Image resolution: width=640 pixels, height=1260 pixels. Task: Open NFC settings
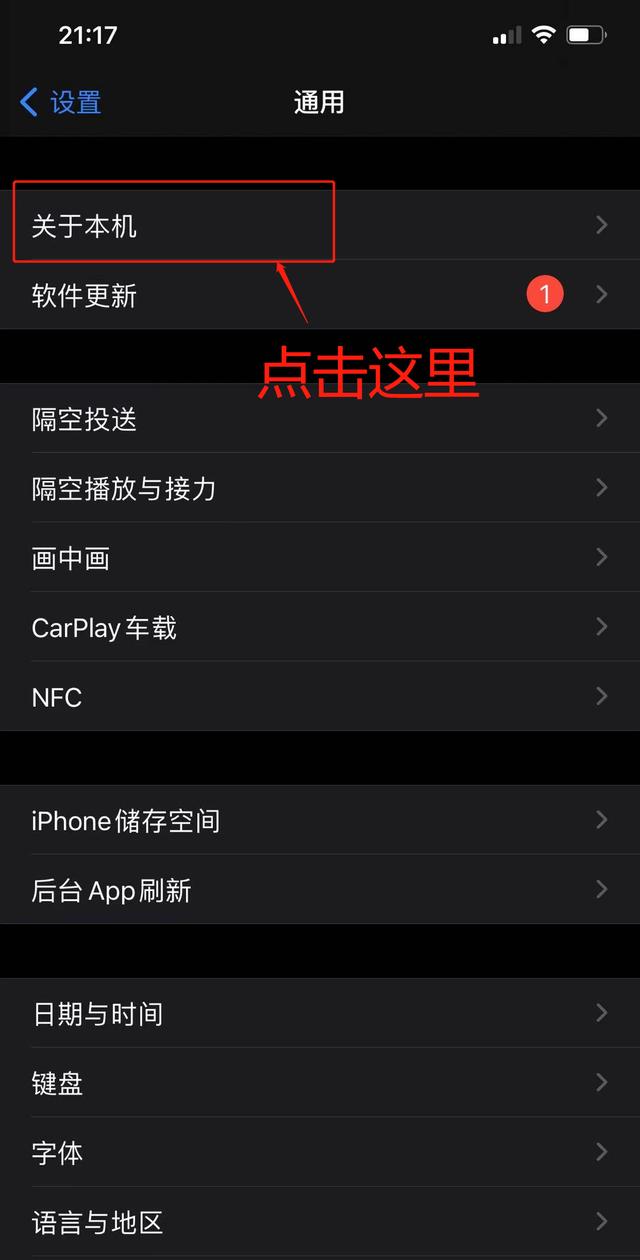(320, 697)
